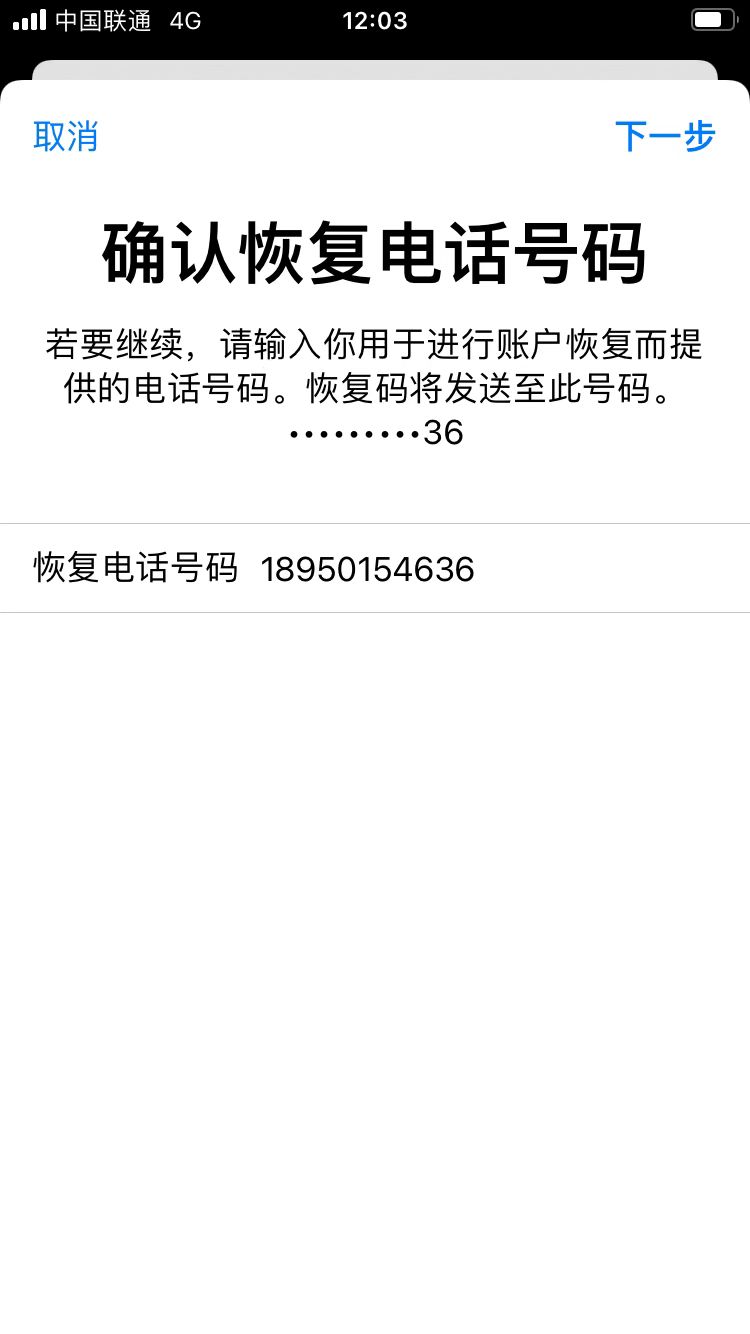Image resolution: width=750 pixels, height=1334 pixels.
Task: Edit the 恢复电话号码 field
Action: coord(375,568)
